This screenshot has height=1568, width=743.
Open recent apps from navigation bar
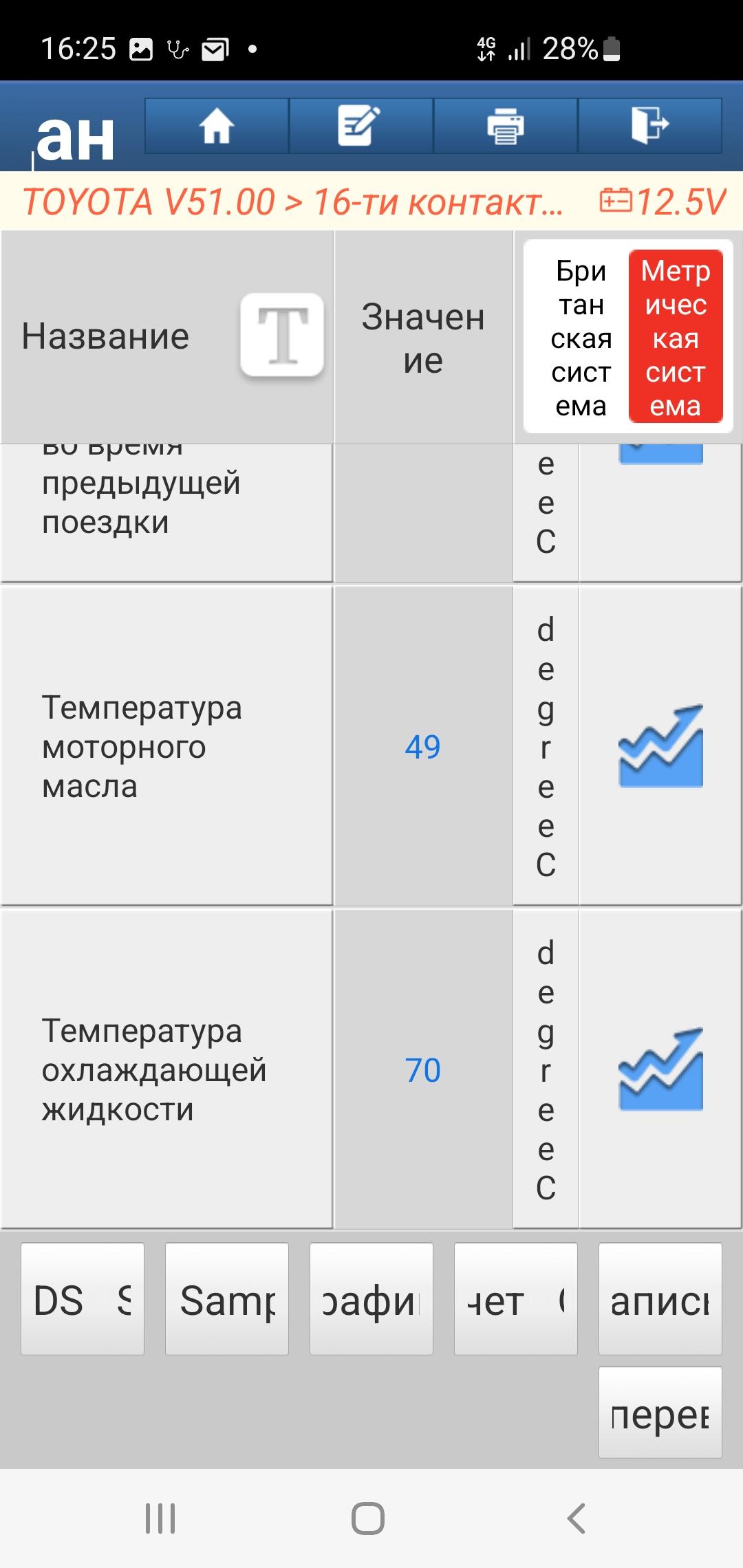(160, 1518)
